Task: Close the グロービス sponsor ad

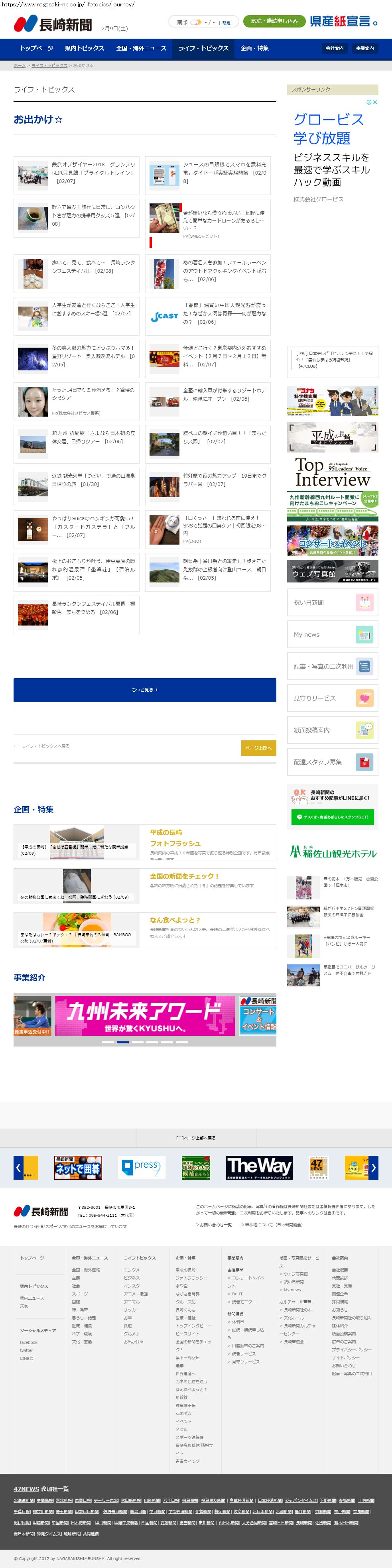Action: pos(375,102)
